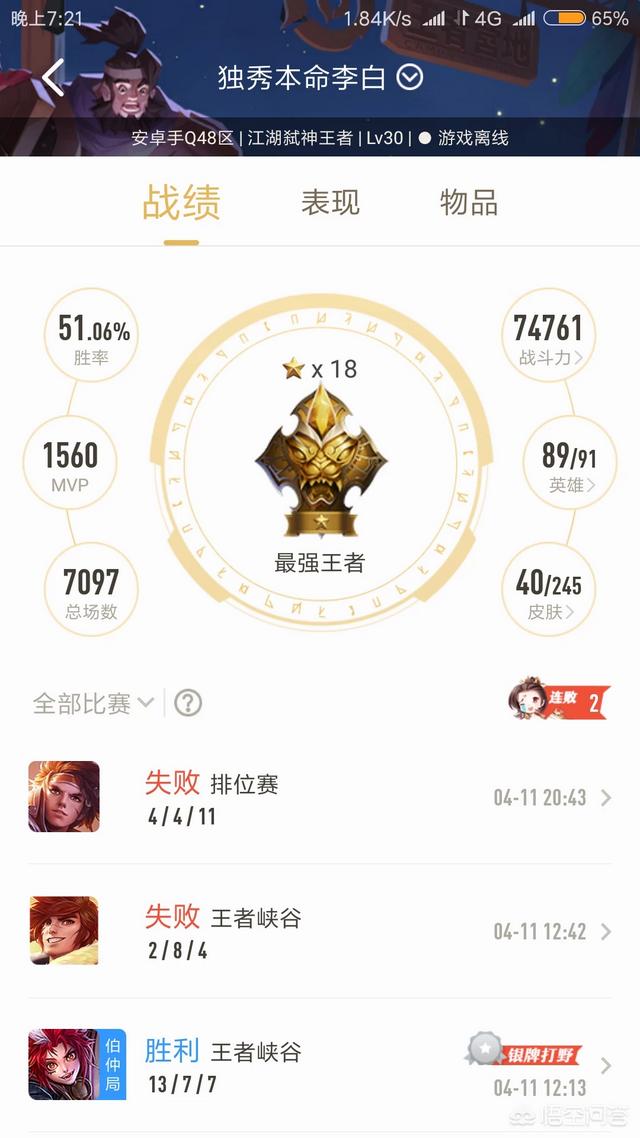Screen dimensions: 640x1138
Task: Open 战斗力 74761 details
Action: (548, 335)
